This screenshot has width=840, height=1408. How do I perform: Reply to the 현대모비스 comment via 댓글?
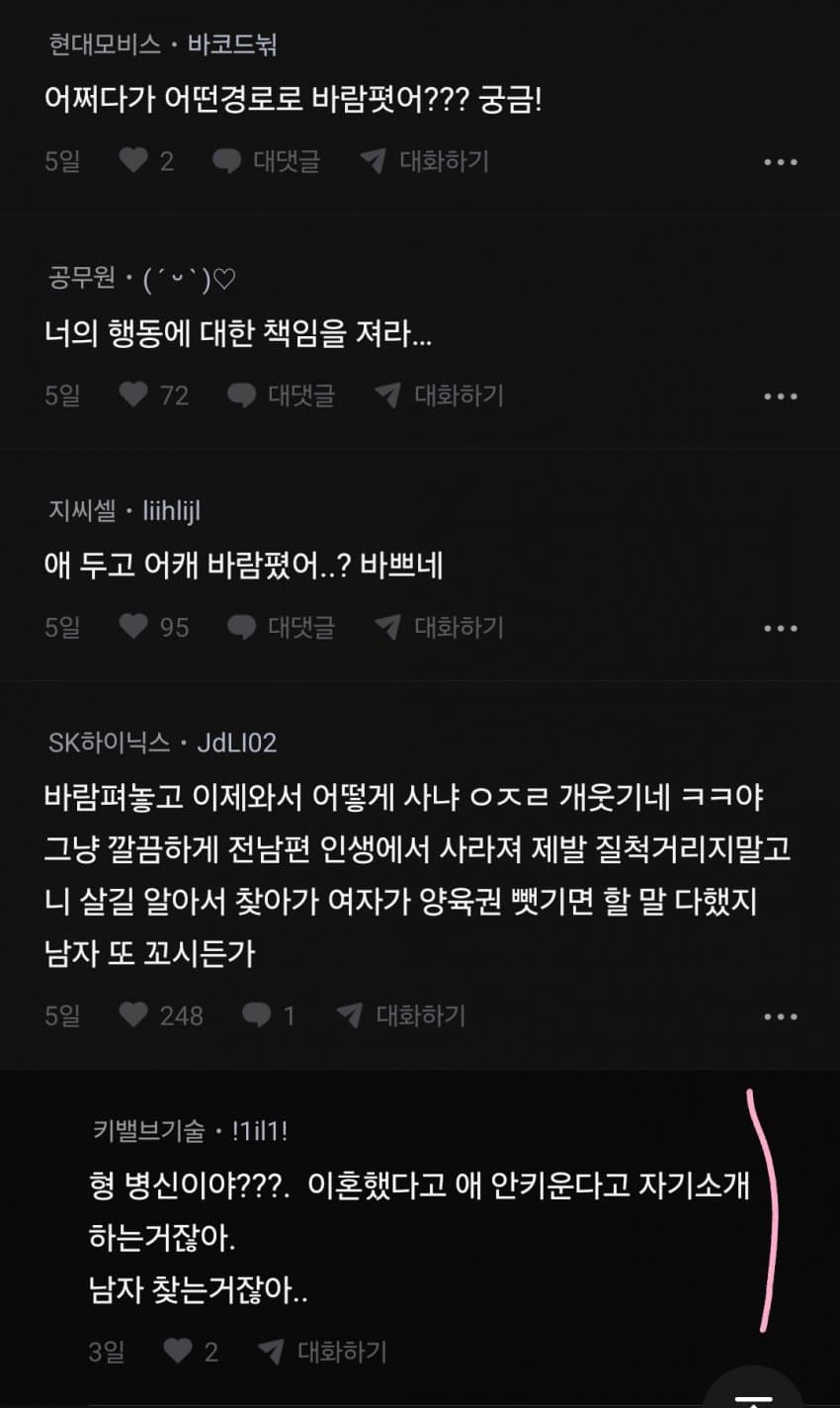(268, 161)
